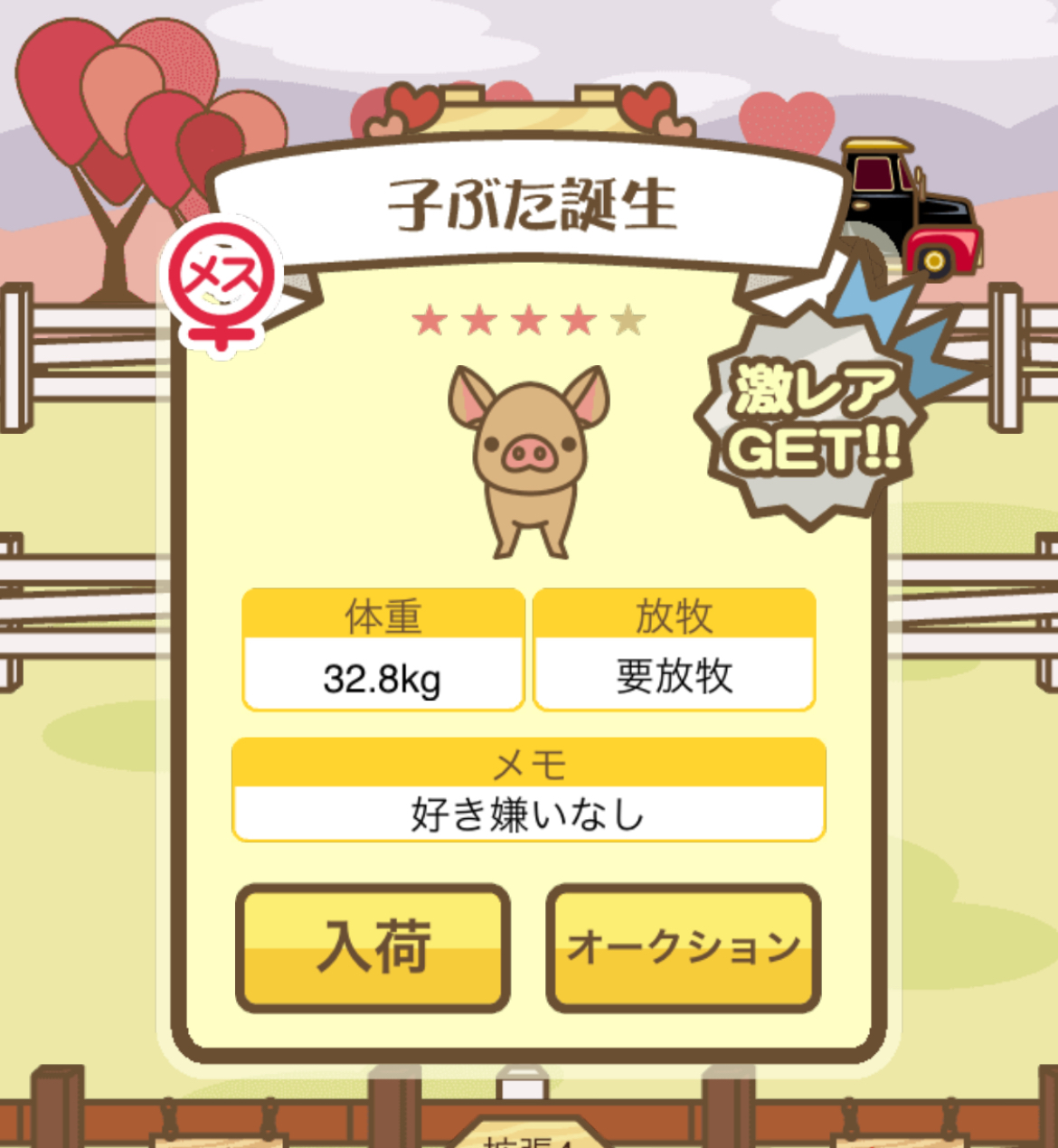
Task: Send the piglet to オークション
Action: 684,947
